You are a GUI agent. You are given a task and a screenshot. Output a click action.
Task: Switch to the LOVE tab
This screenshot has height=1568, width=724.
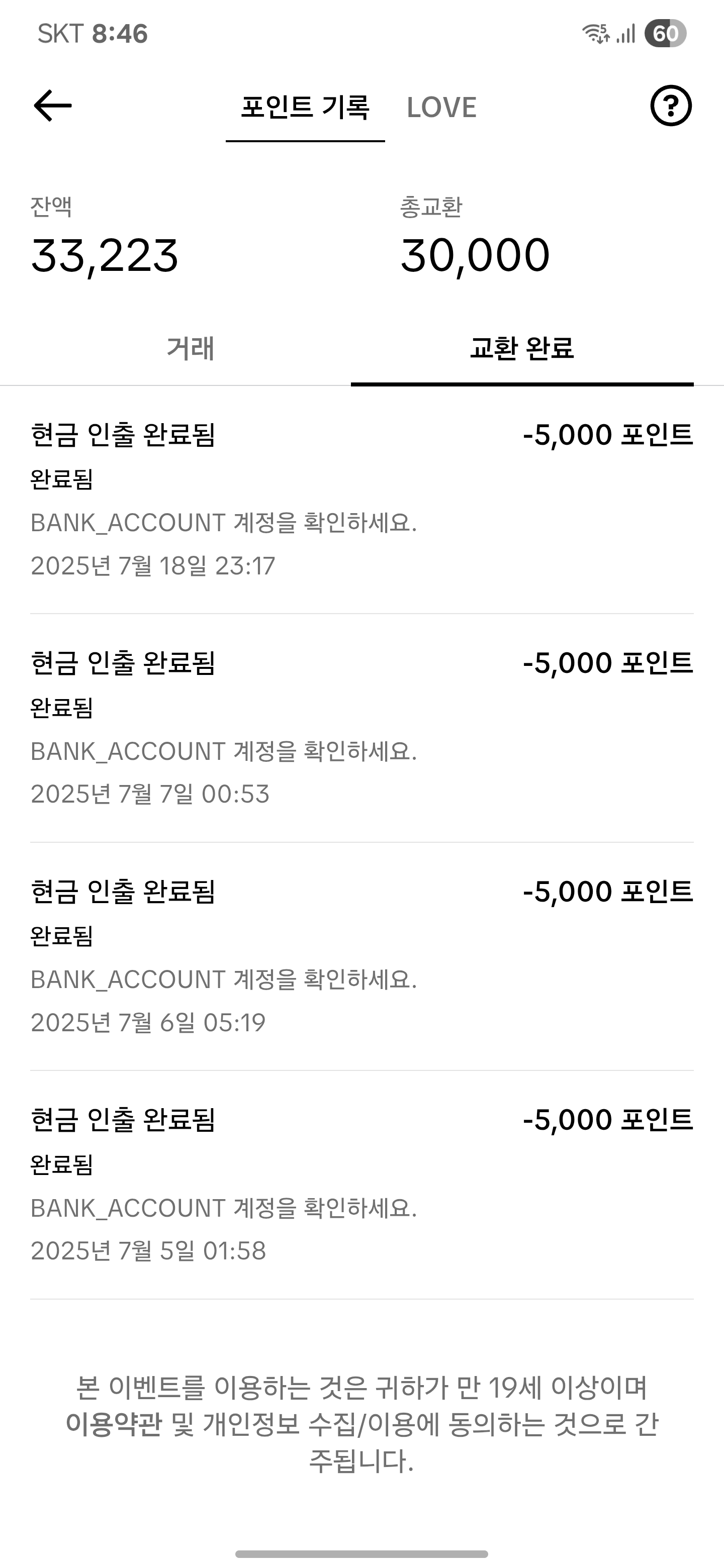441,108
